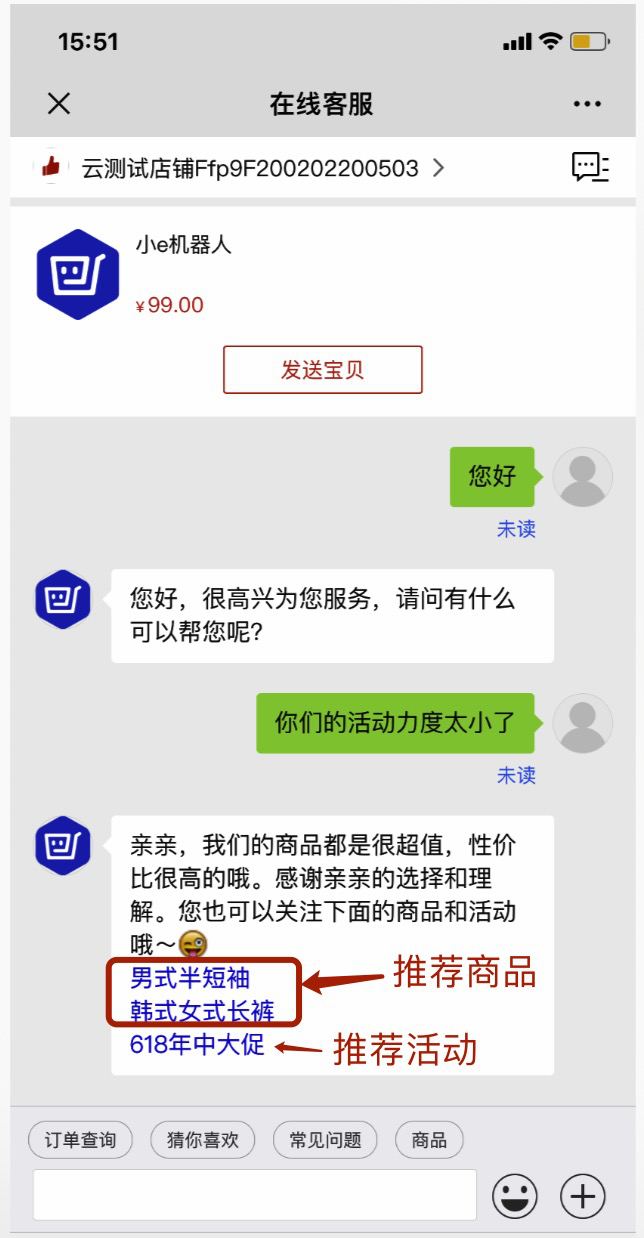Open the chat message list icon

[x=590, y=167]
